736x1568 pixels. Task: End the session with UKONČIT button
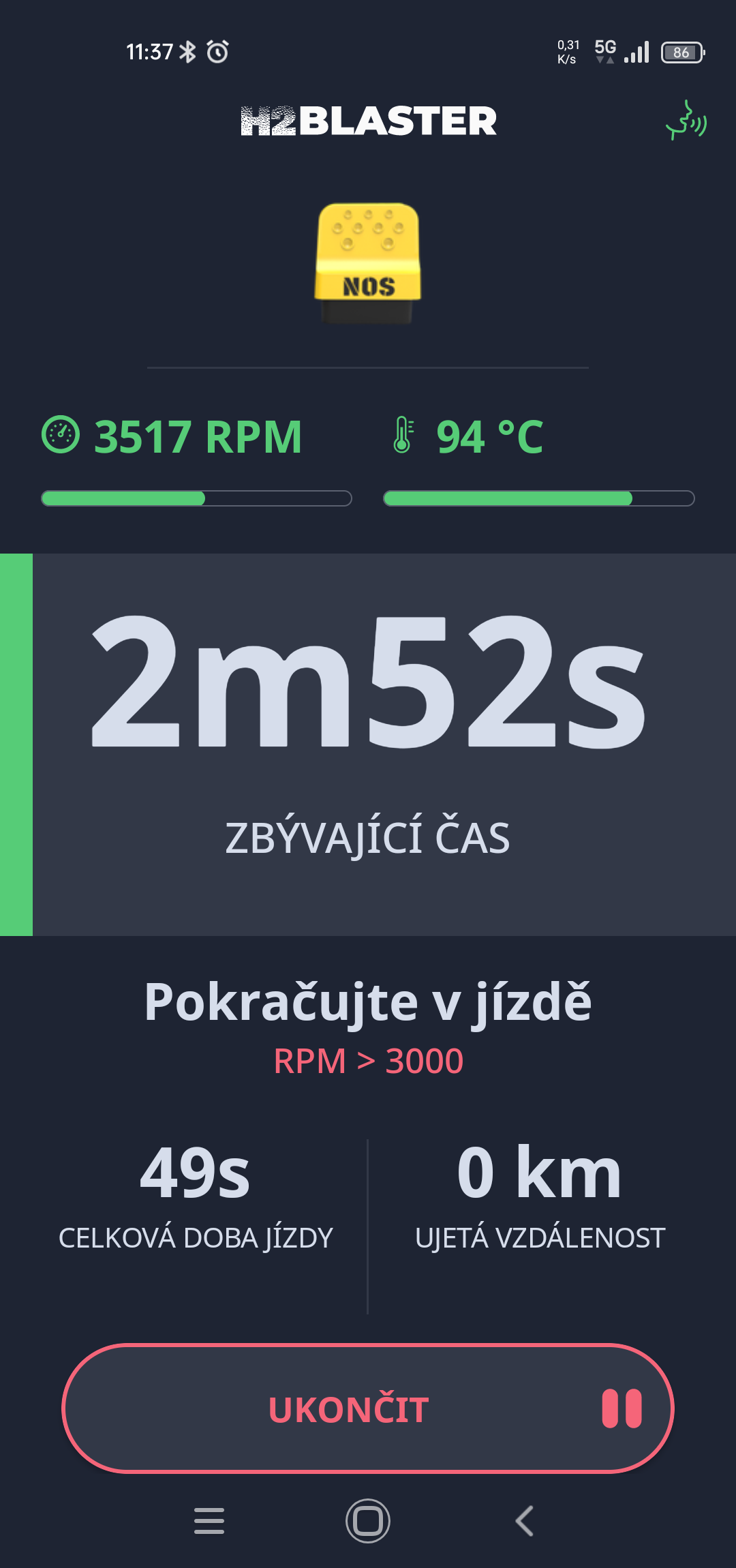pyautogui.click(x=368, y=1408)
